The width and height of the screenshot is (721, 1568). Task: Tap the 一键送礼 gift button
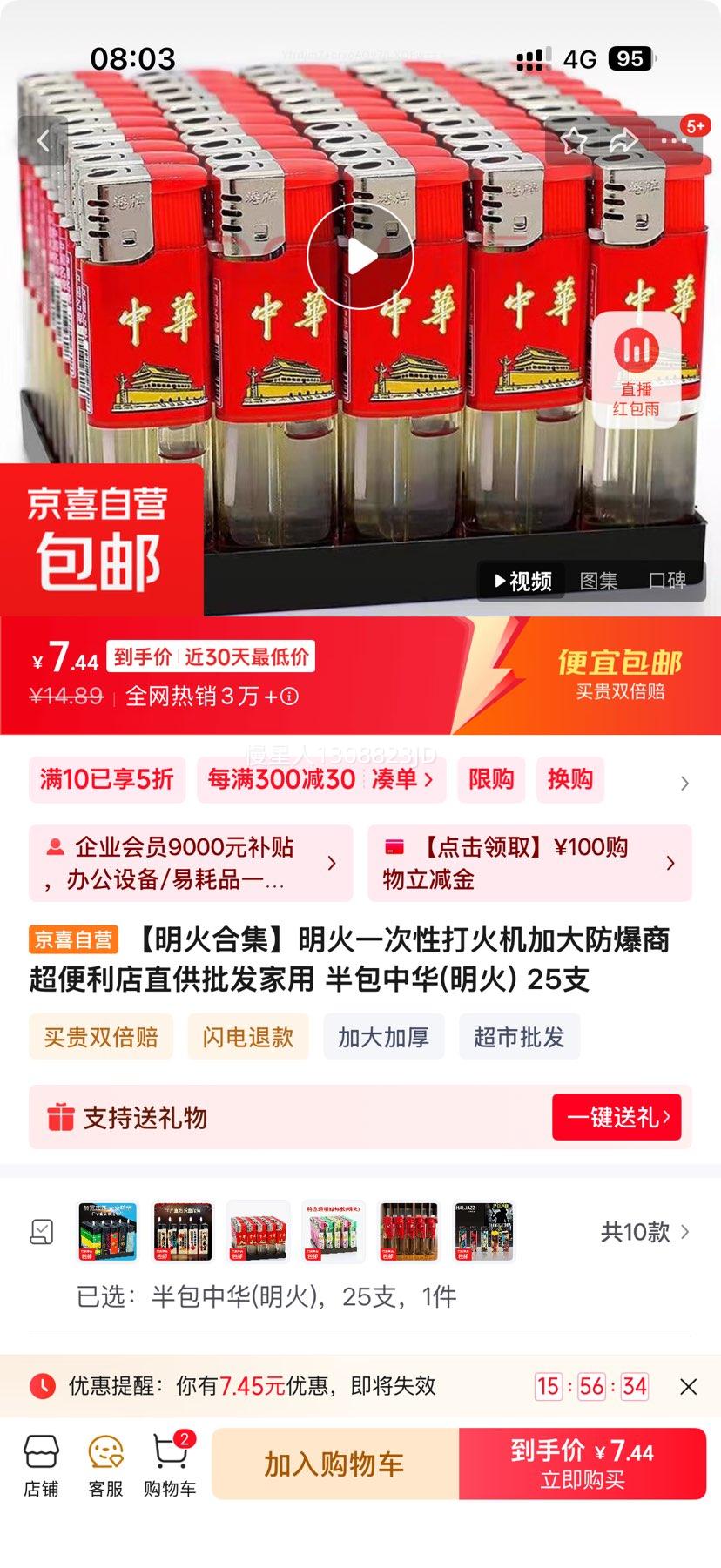[617, 1117]
